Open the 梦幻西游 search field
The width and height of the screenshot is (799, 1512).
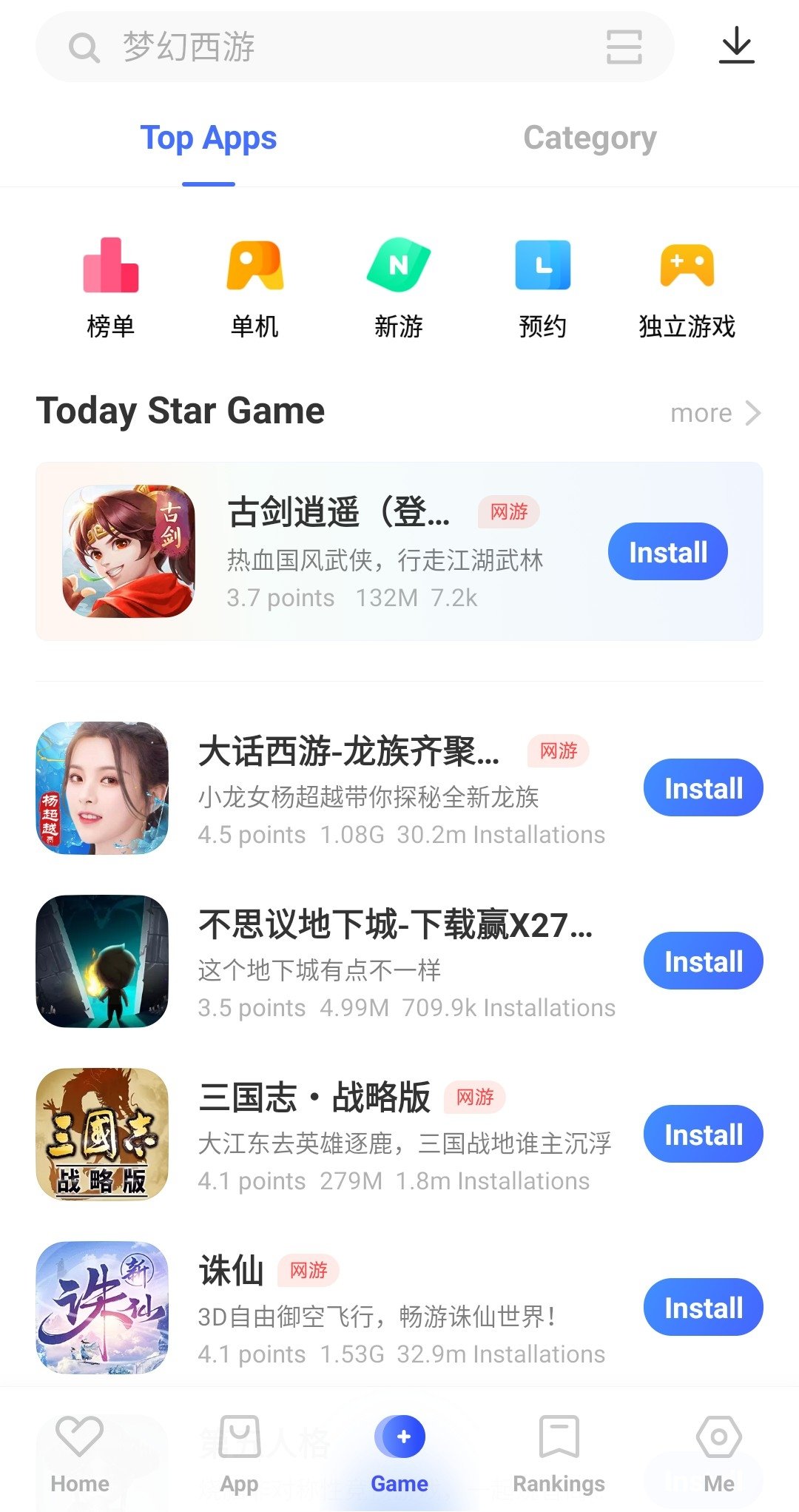click(x=355, y=47)
